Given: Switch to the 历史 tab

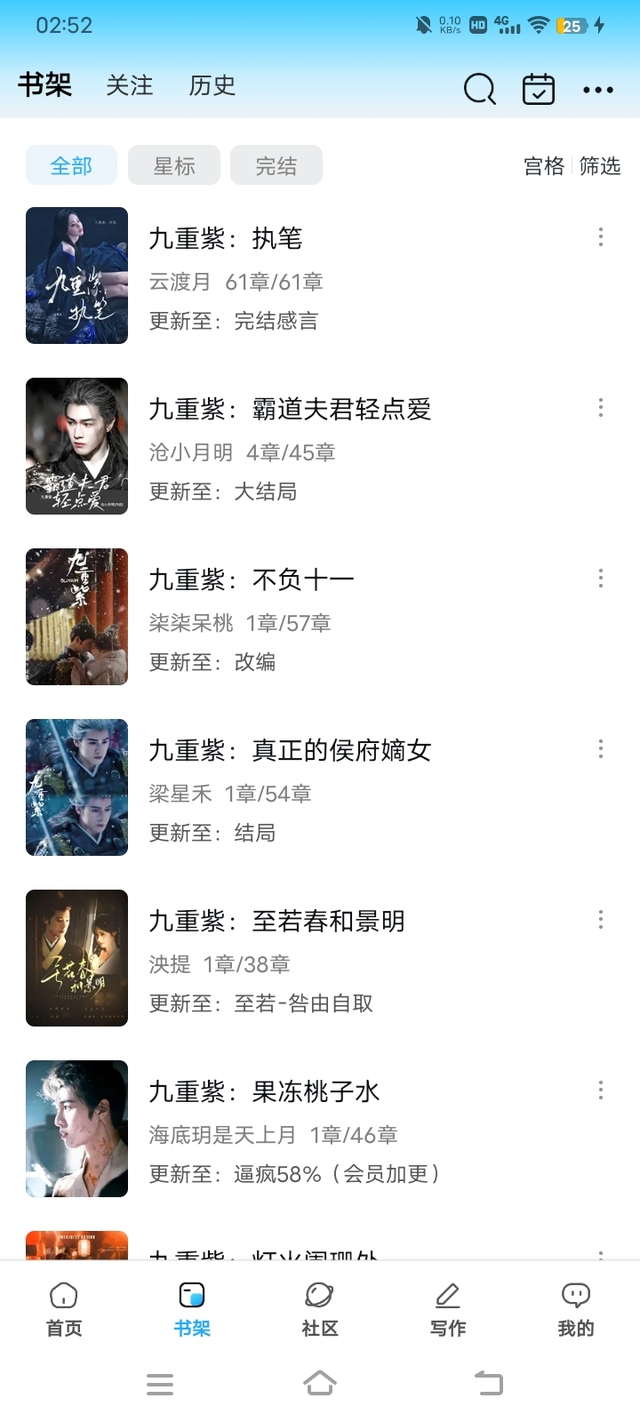Looking at the screenshot, I should [212, 86].
